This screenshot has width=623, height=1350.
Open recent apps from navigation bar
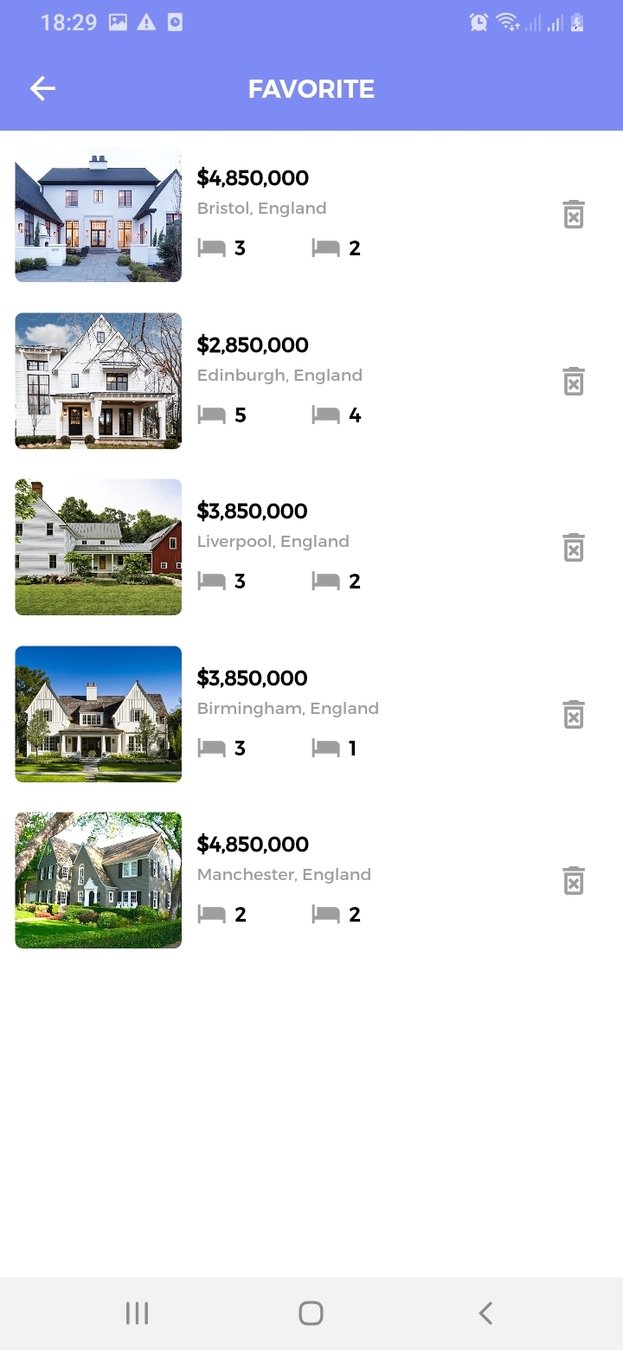click(x=137, y=1313)
